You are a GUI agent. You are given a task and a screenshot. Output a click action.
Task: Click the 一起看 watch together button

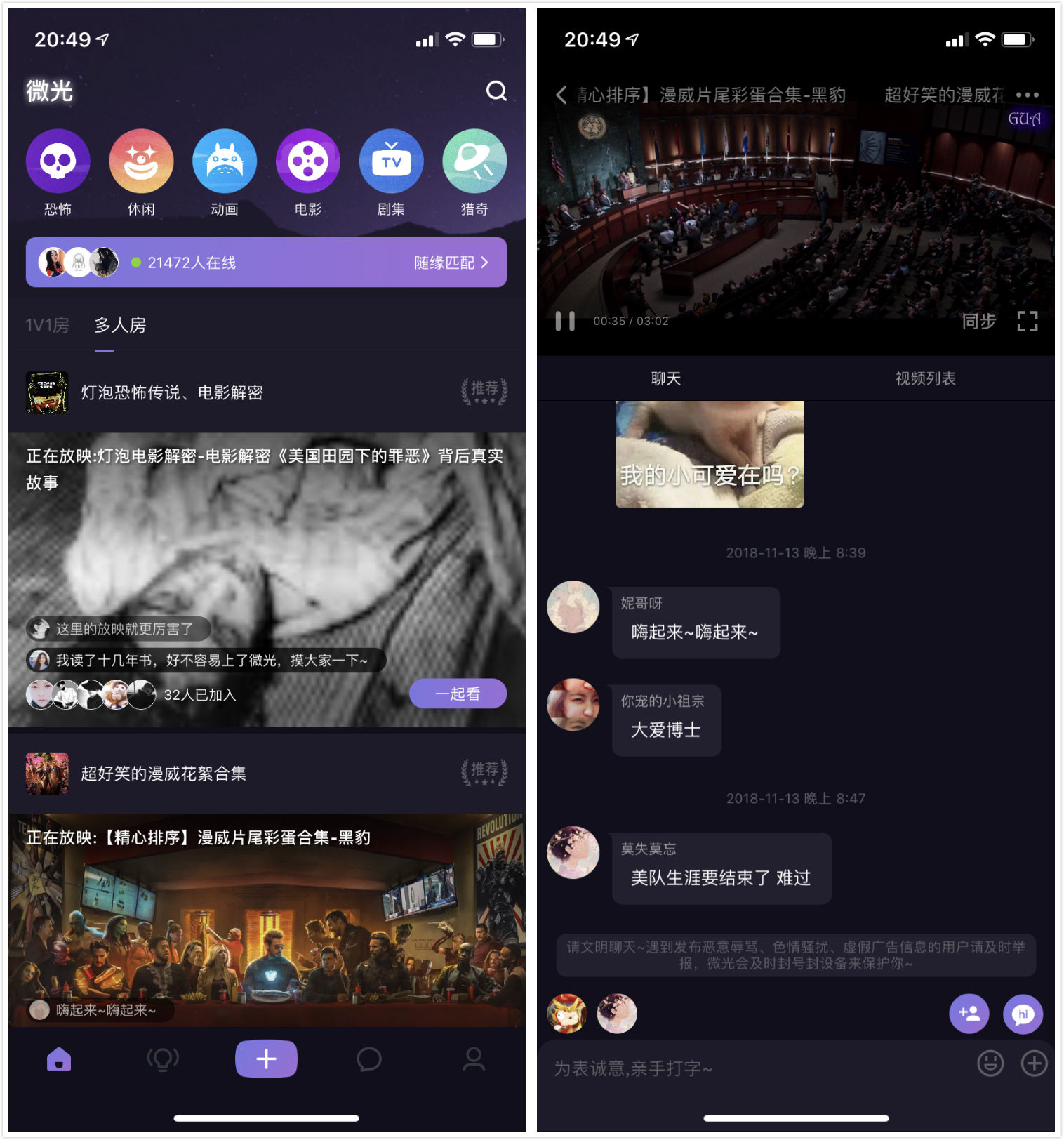pos(458,694)
